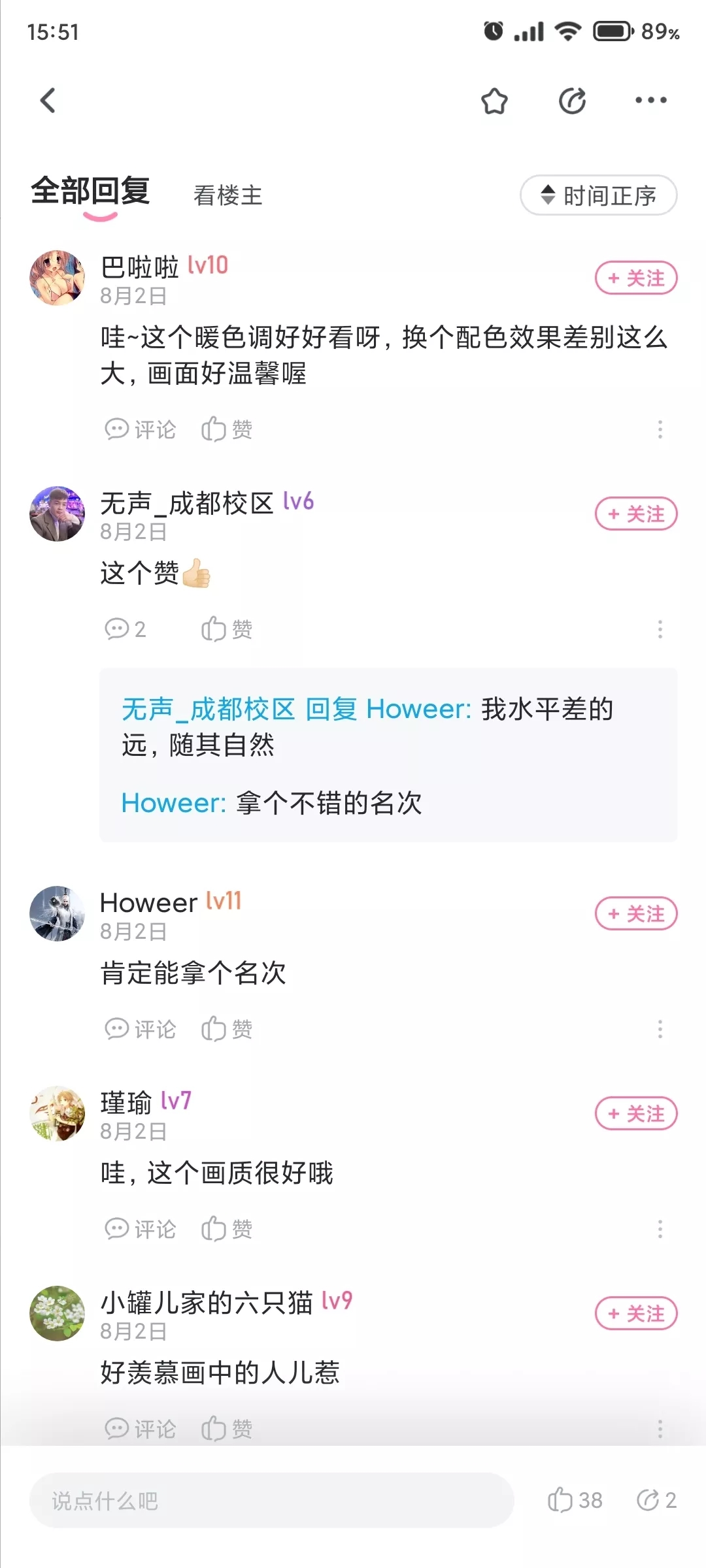The image size is (706, 1568).
Task: Comment on 瑾瑜's reply about 画质
Action: pyautogui.click(x=141, y=1229)
